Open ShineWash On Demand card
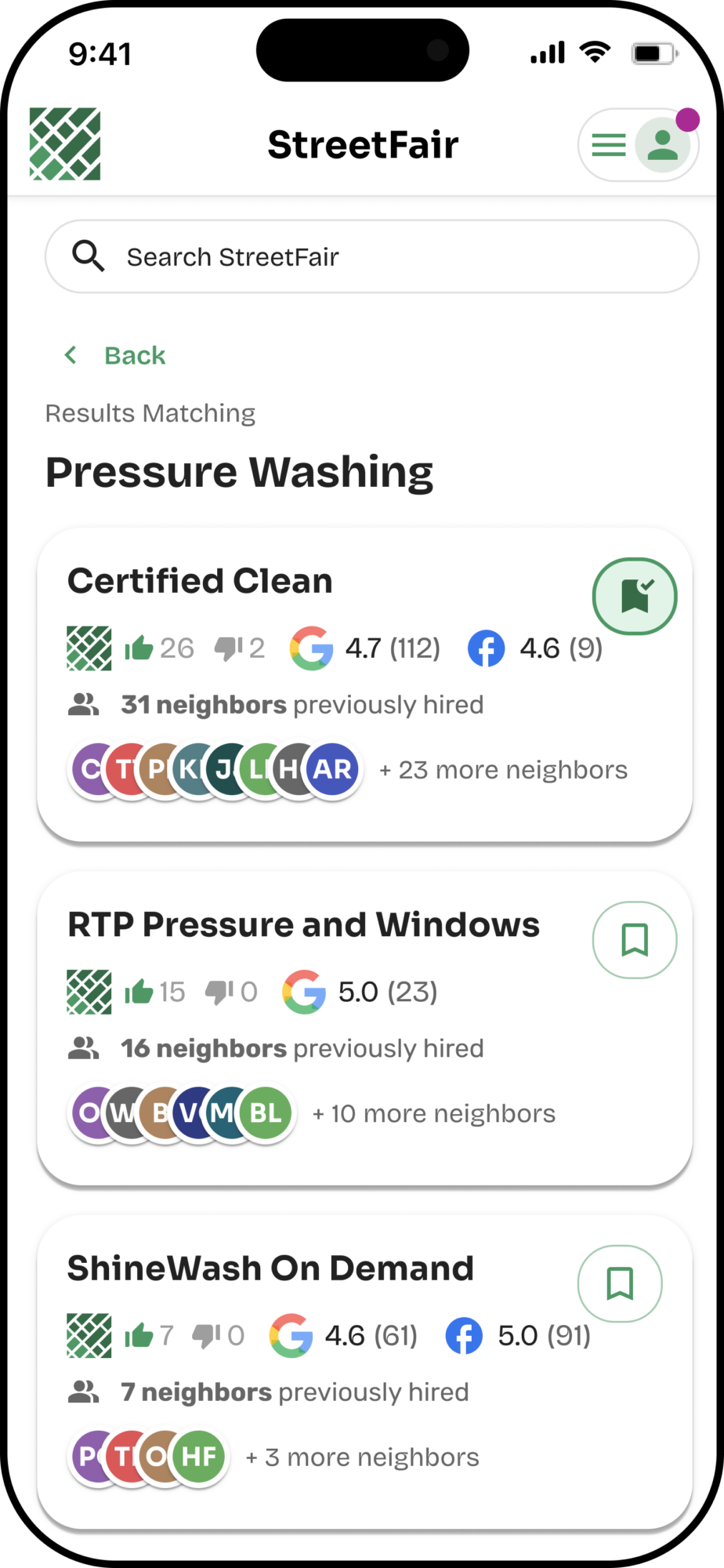Screen dimensions: 724x1568 (x=270, y=1269)
